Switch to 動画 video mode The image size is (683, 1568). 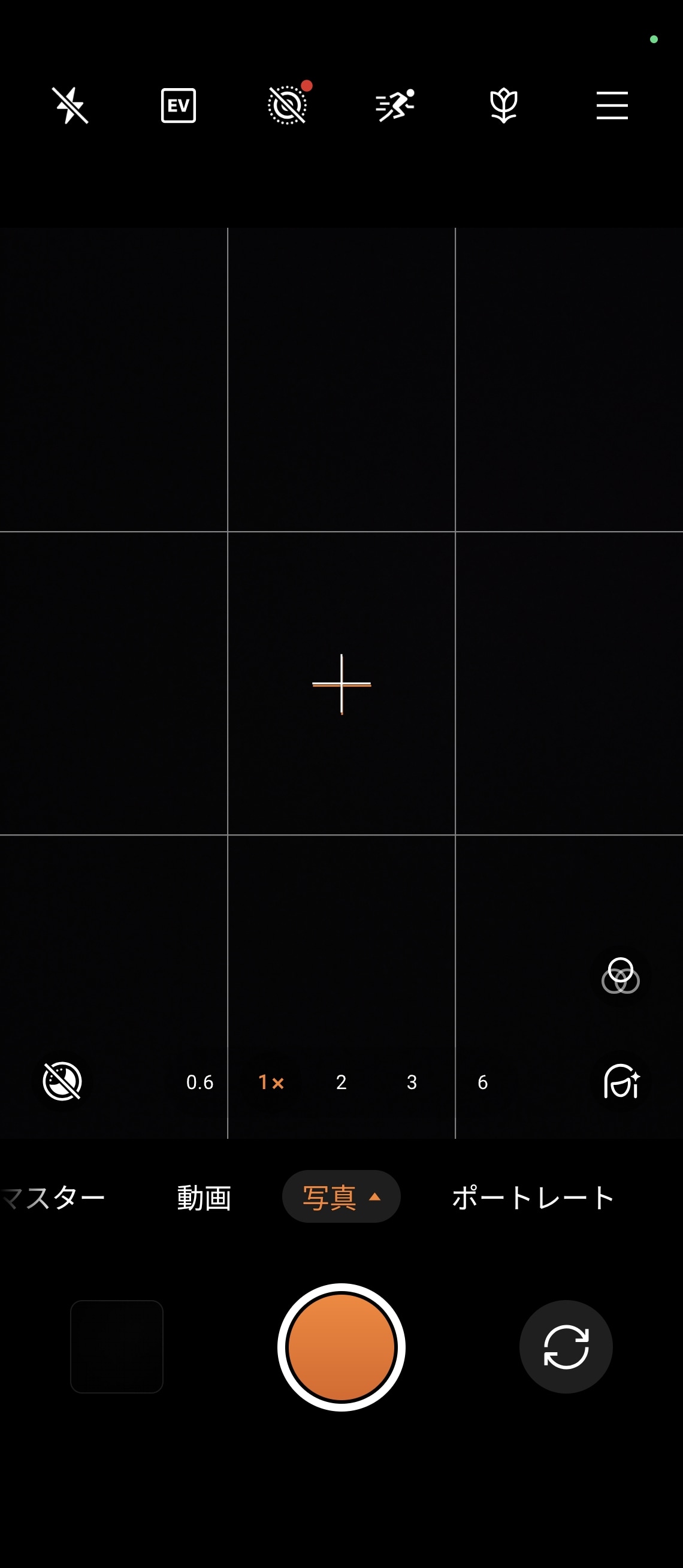204,1198
